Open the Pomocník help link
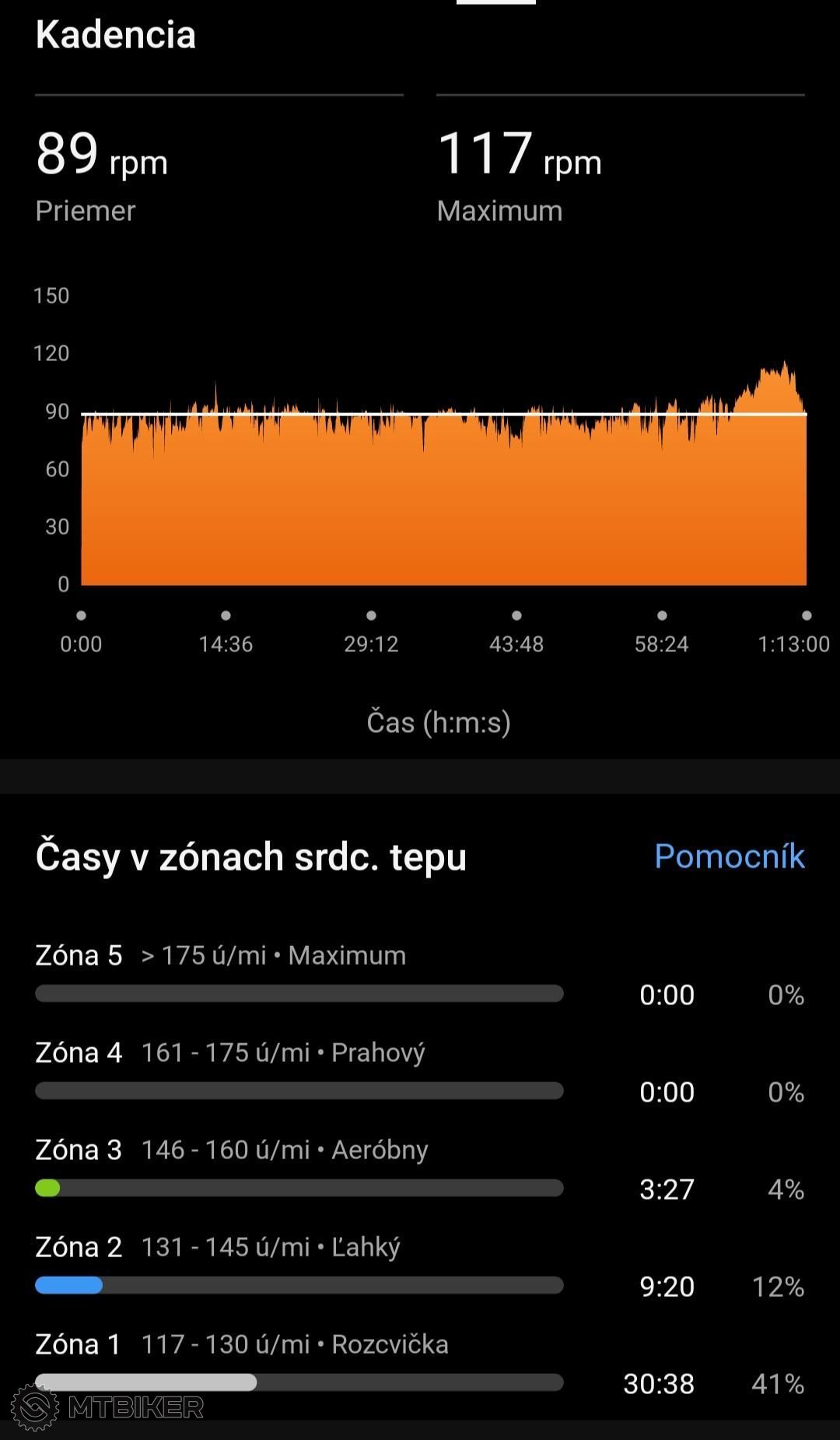 pyautogui.click(x=729, y=856)
